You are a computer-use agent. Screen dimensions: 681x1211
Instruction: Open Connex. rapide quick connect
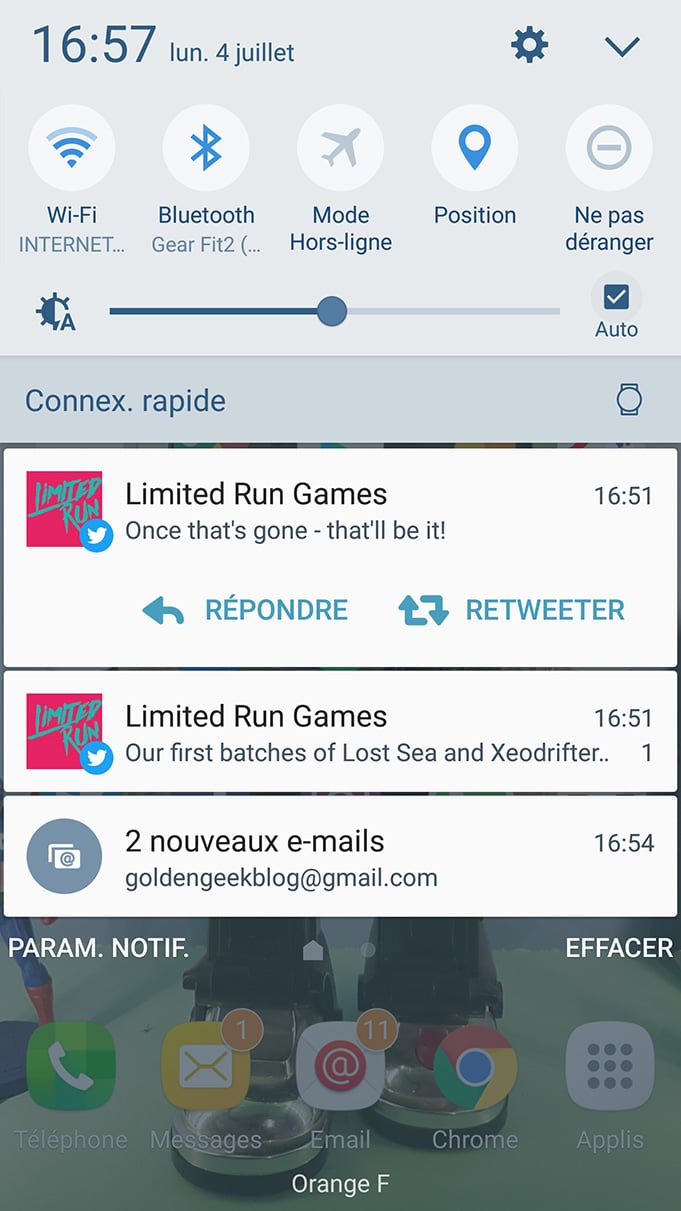coord(125,401)
